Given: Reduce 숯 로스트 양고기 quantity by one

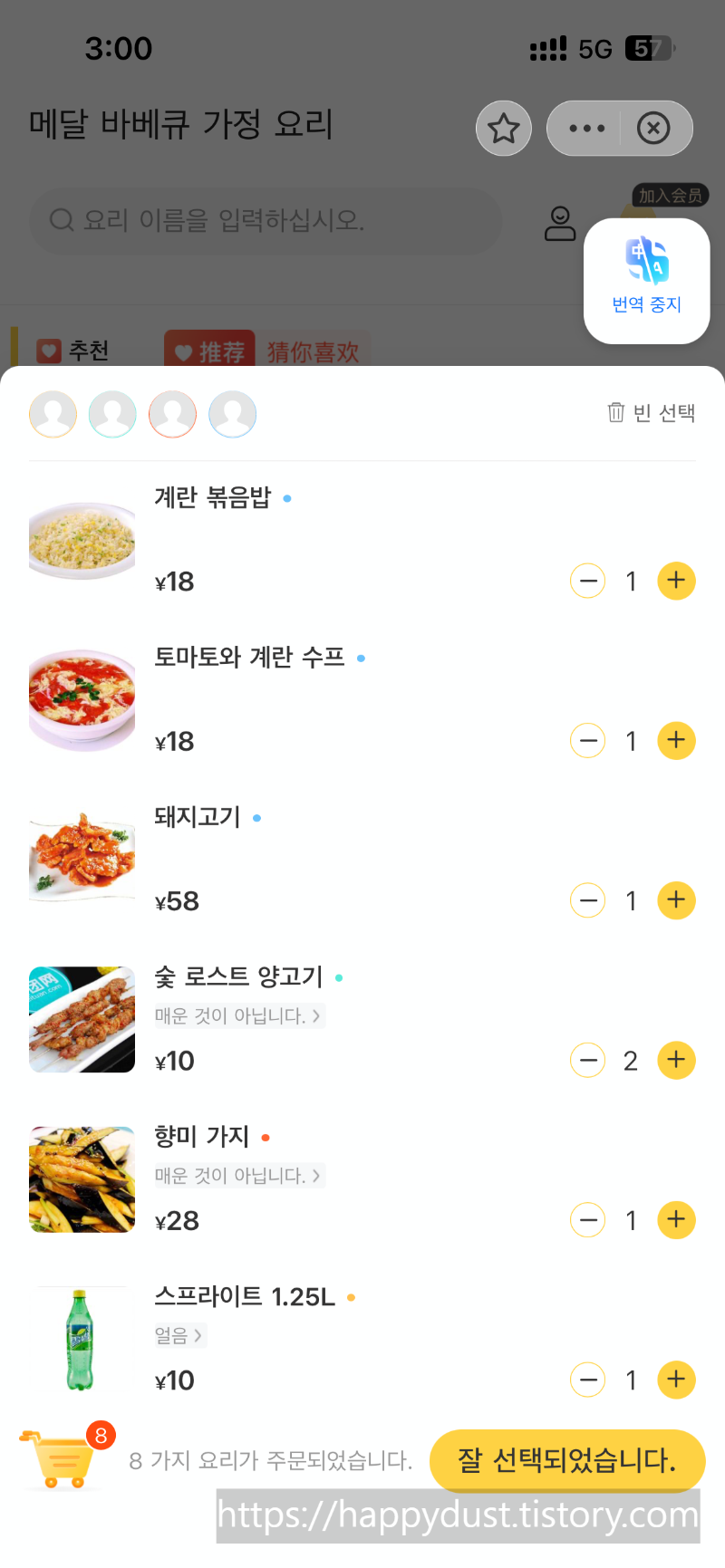Looking at the screenshot, I should (x=587, y=1060).
